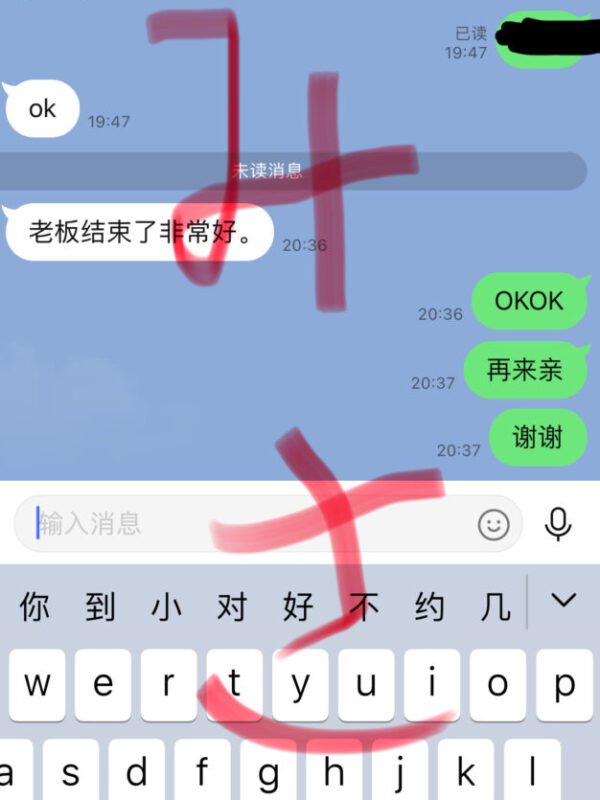600x800 pixels.
Task: Select the suggested word 你
Action: [x=34, y=606]
